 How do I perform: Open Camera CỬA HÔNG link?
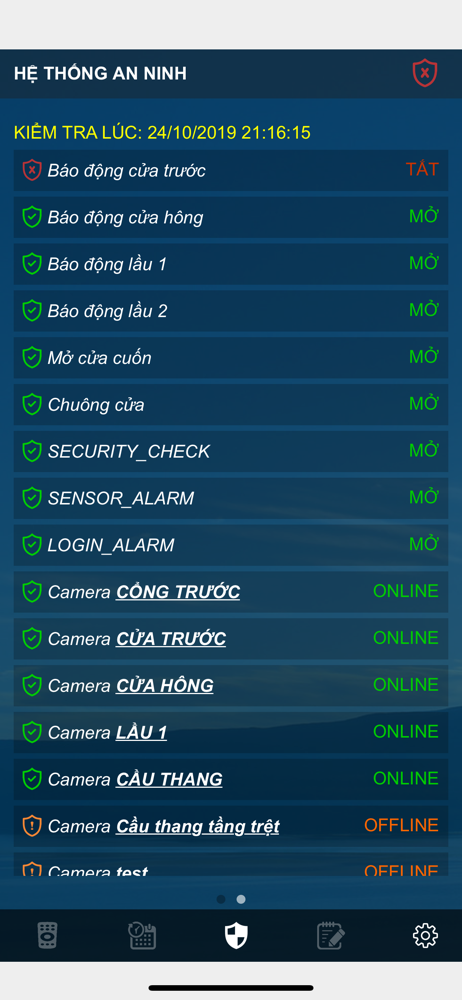tap(164, 686)
